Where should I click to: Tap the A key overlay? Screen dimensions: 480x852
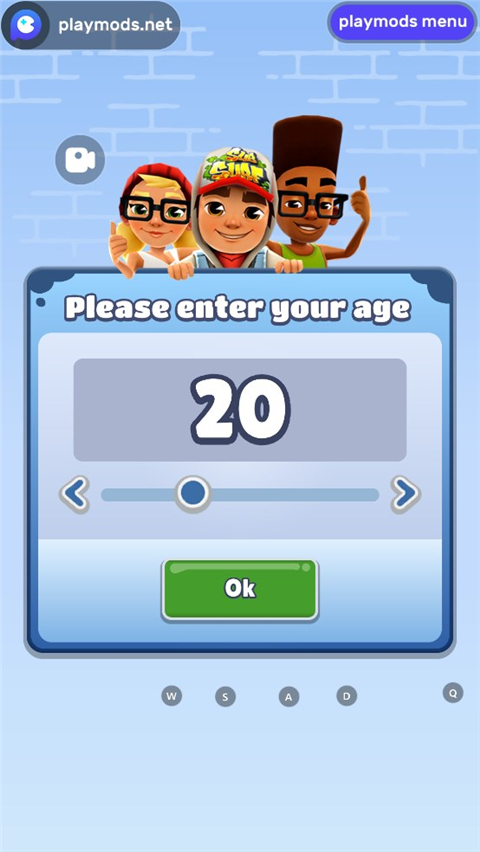coord(289,697)
